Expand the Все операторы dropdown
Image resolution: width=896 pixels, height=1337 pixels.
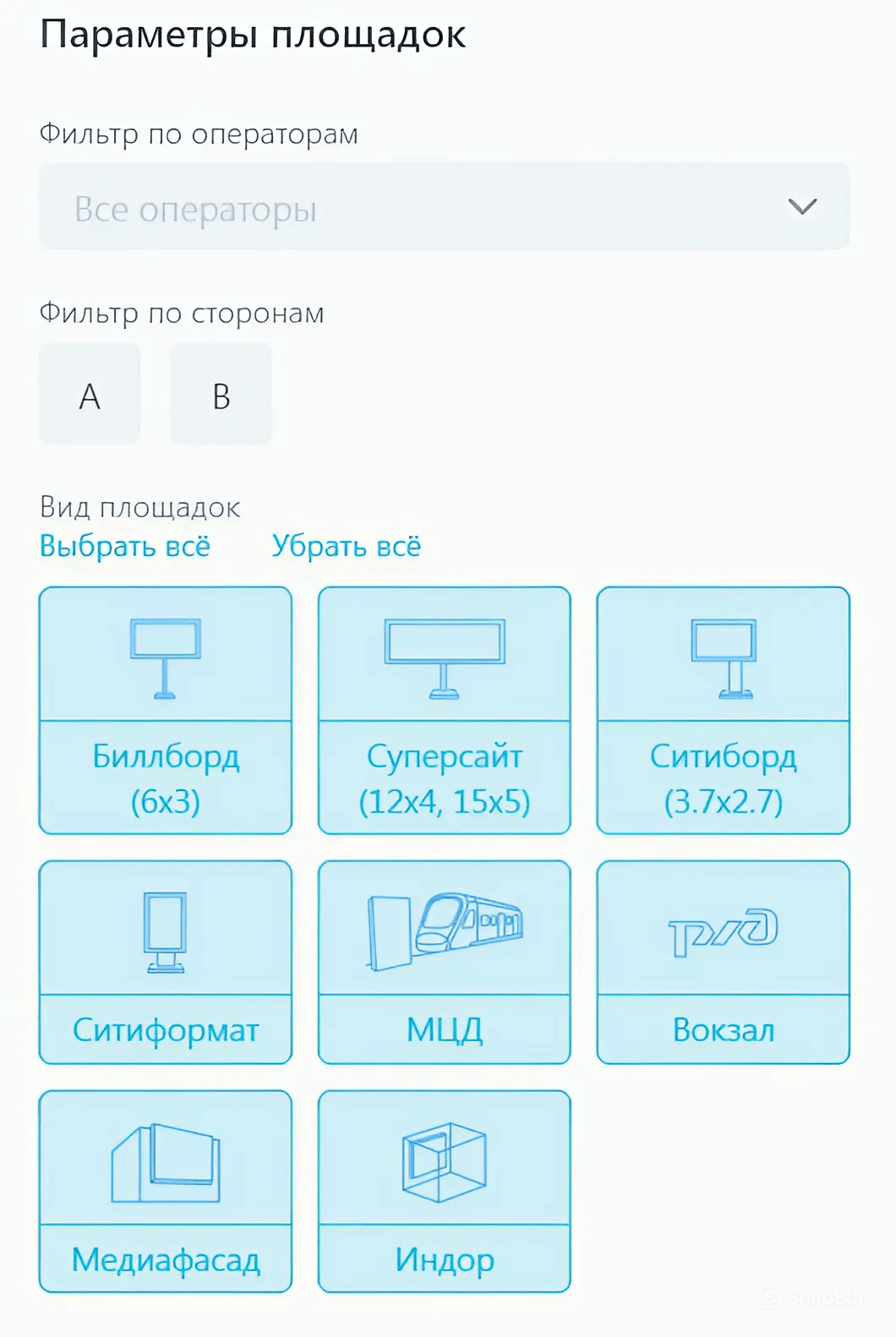[x=444, y=207]
